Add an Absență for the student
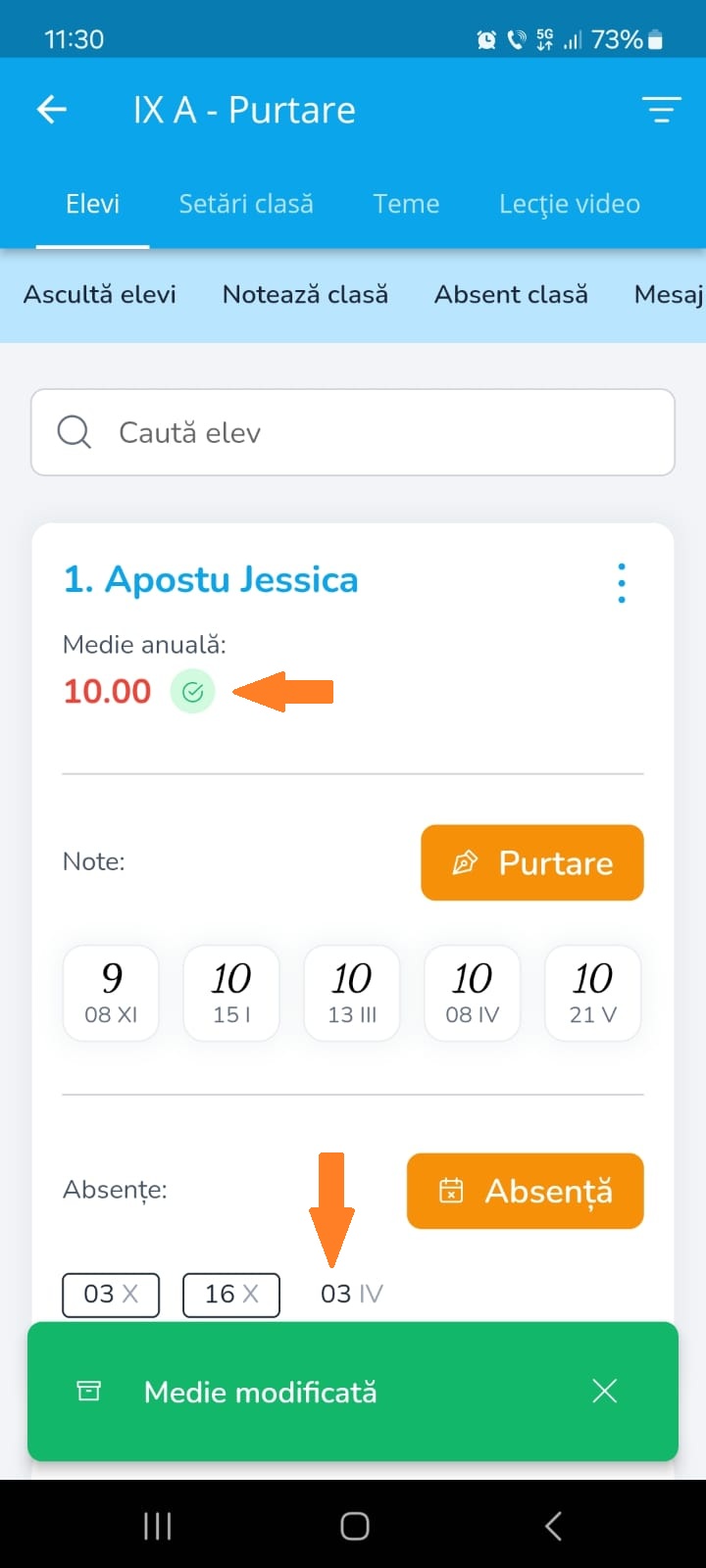Viewport: 706px width, 1568px height. click(526, 1191)
